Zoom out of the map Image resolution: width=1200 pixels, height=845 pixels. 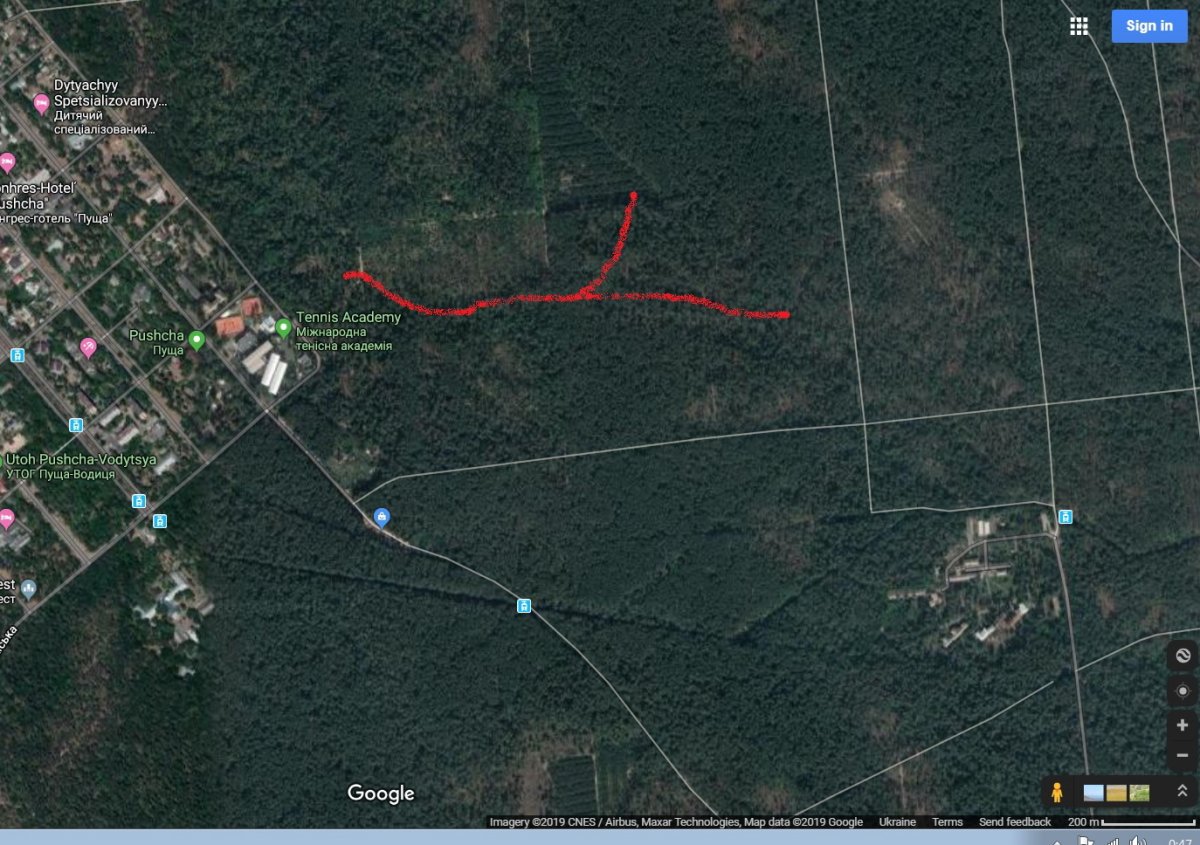click(1182, 755)
